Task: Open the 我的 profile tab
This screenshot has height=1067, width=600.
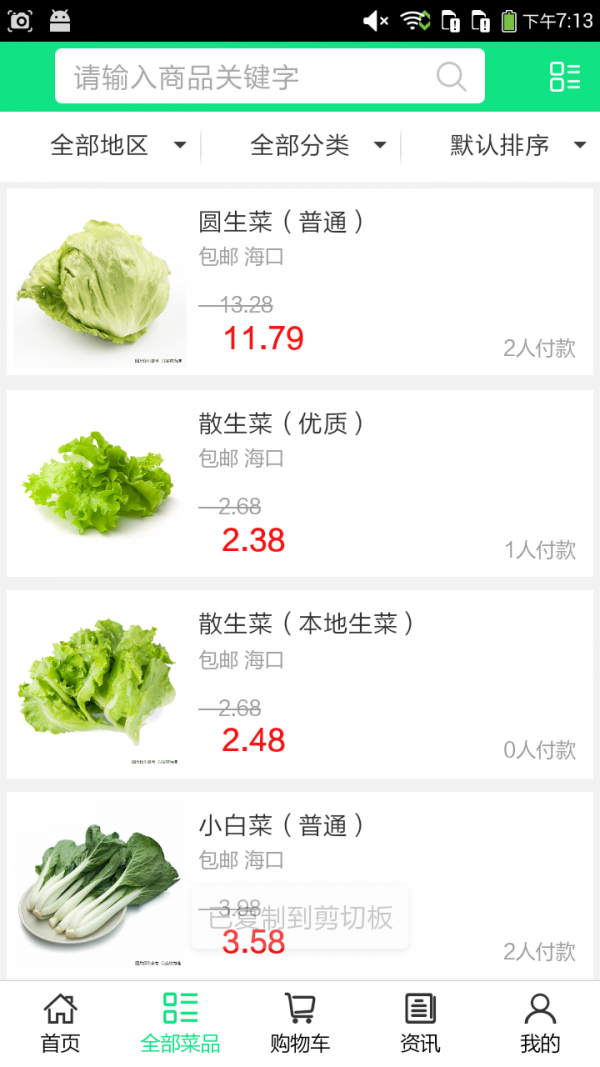Action: coord(540,1023)
